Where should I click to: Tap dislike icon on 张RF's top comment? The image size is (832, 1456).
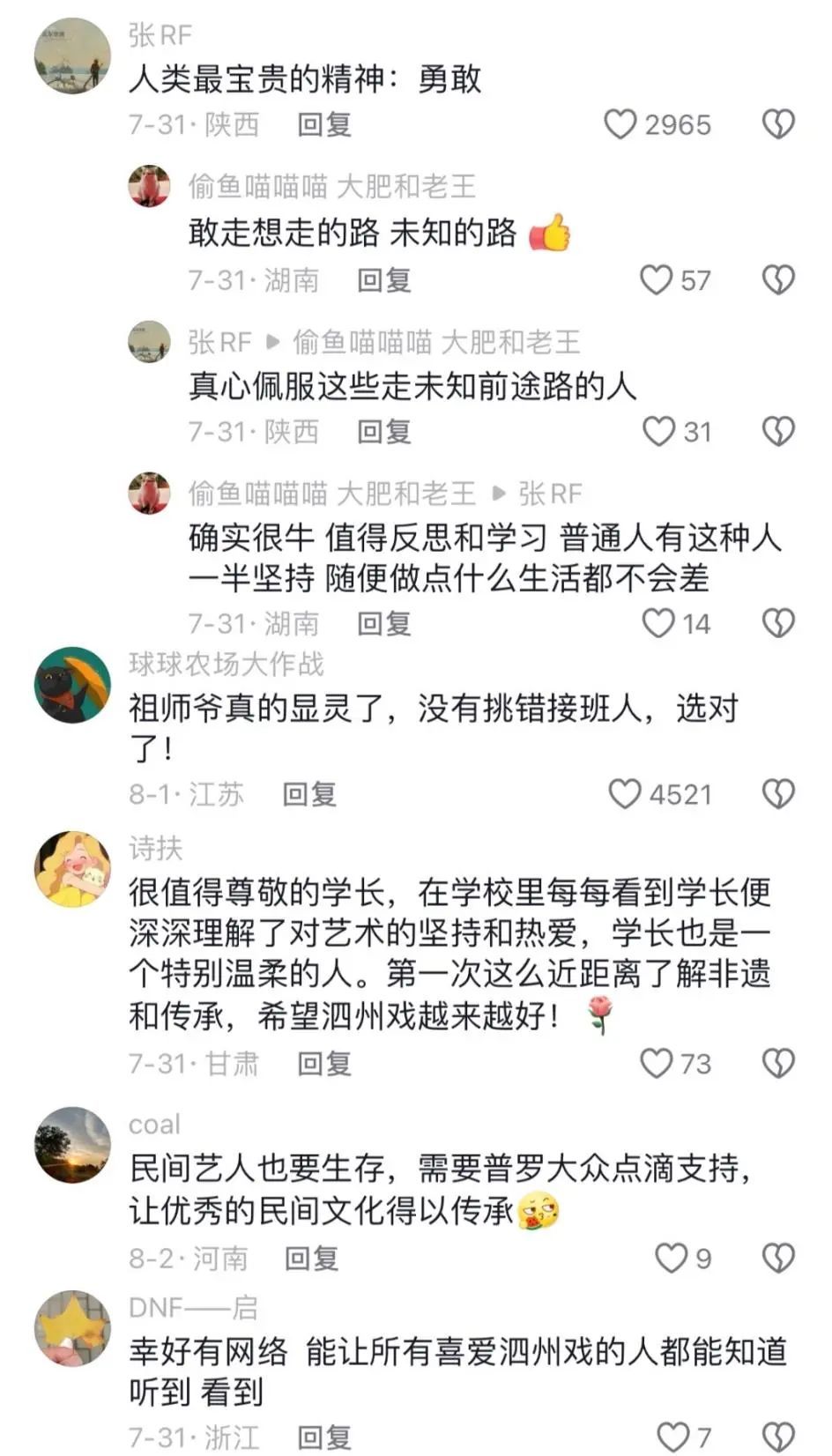tap(777, 125)
